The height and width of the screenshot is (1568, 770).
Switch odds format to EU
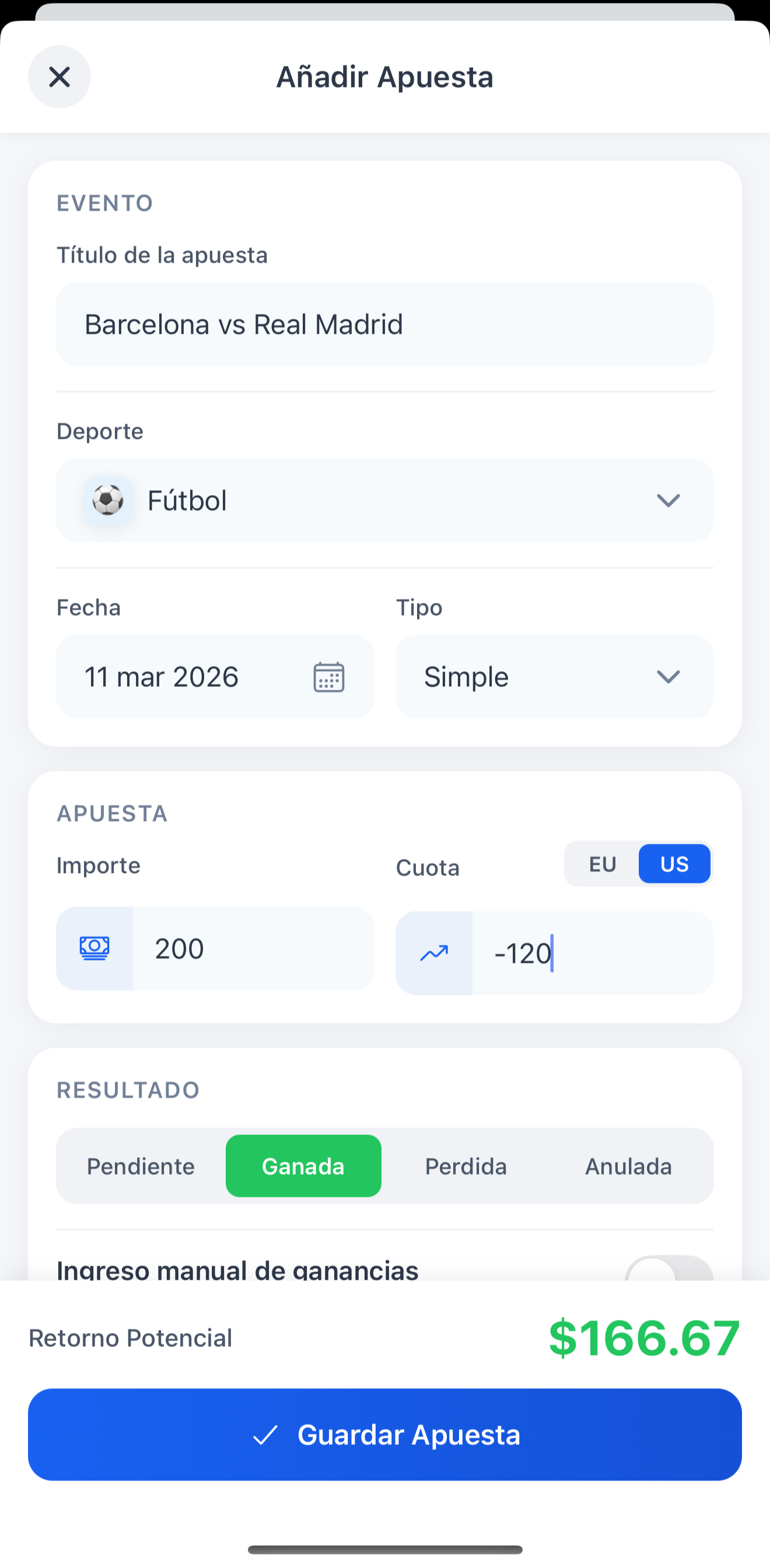pyautogui.click(x=601, y=864)
